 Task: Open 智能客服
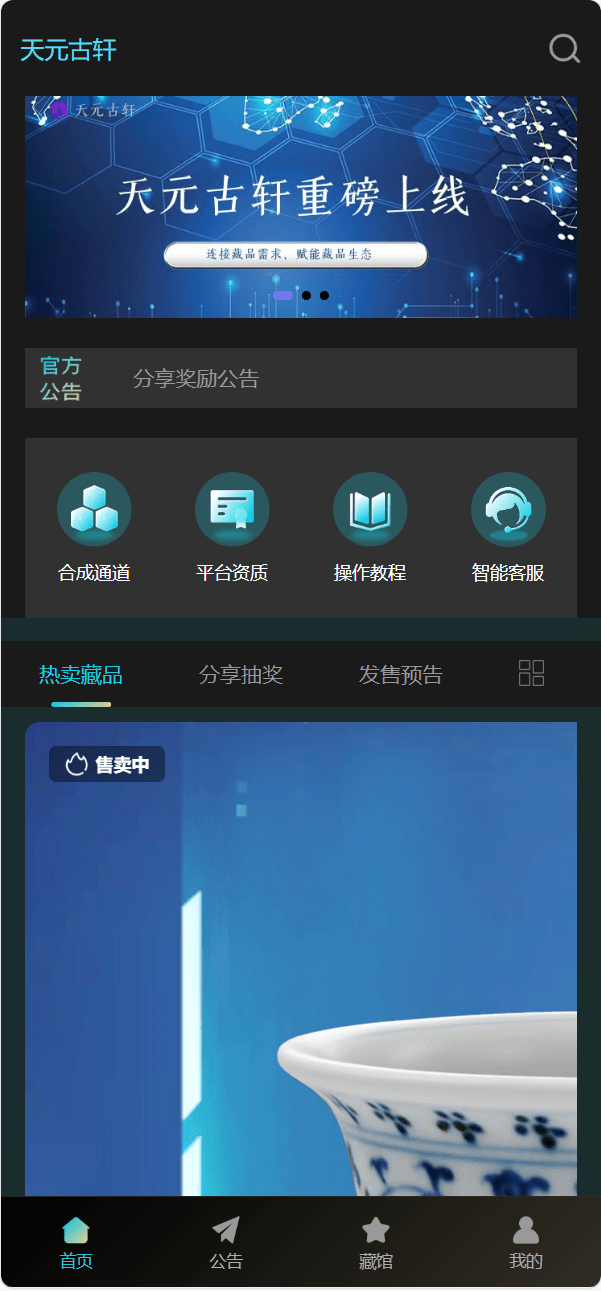[x=508, y=527]
